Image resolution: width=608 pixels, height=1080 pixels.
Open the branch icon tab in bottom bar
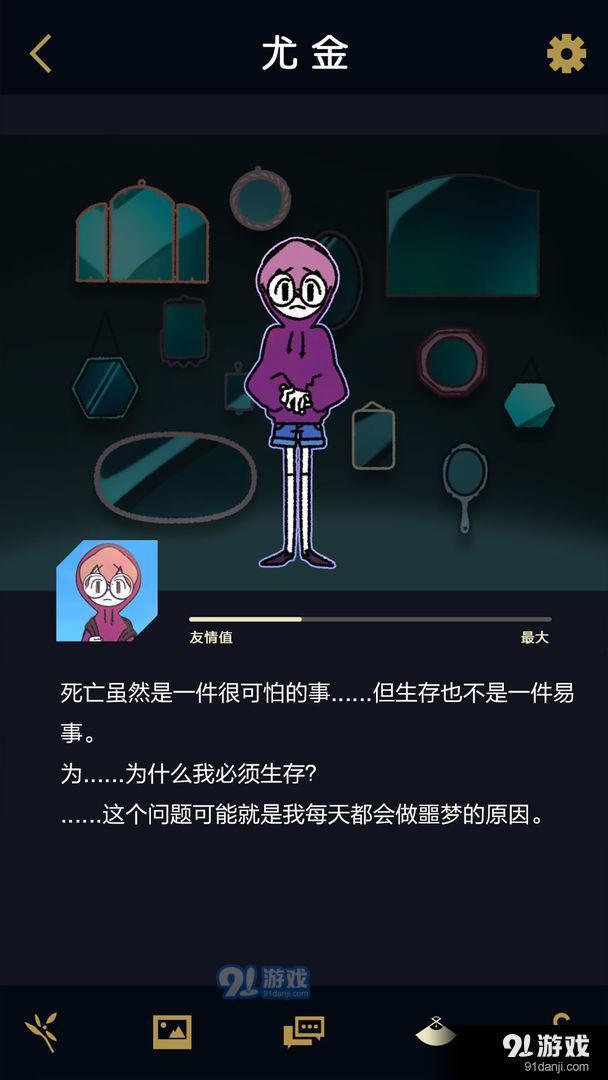coord(42,1031)
